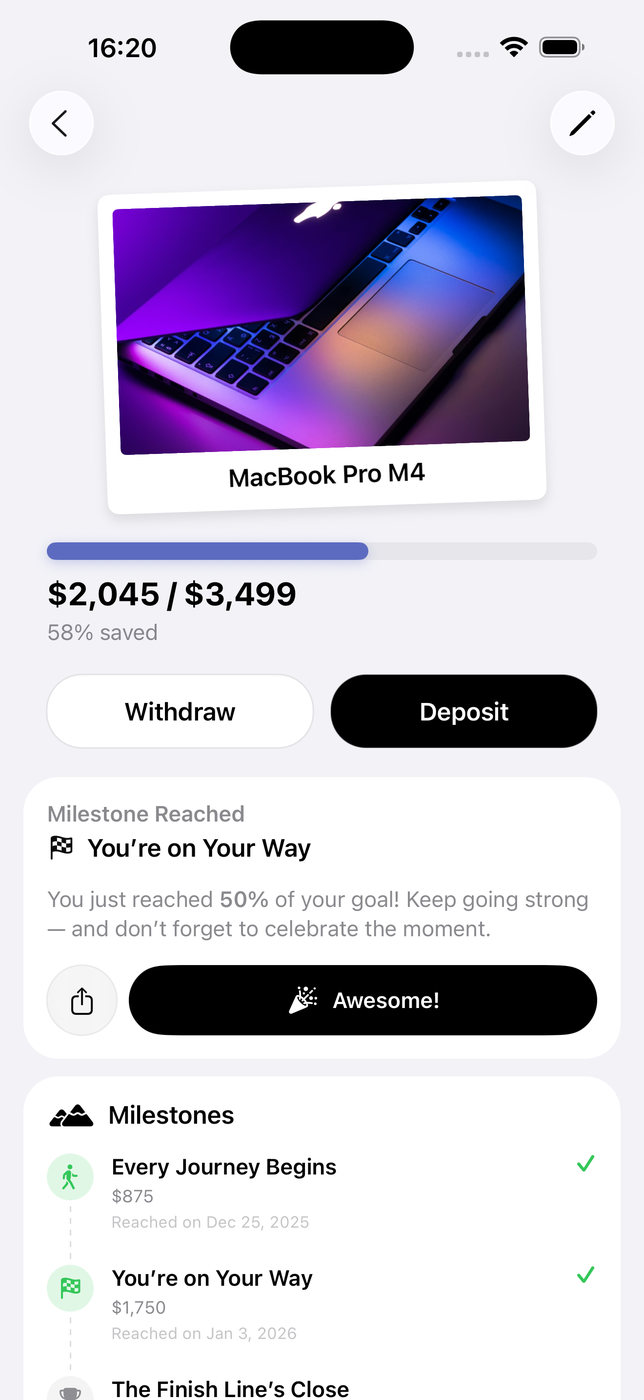Edit the goal with the pencil icon
Image resolution: width=644 pixels, height=1400 pixels.
pyautogui.click(x=582, y=123)
